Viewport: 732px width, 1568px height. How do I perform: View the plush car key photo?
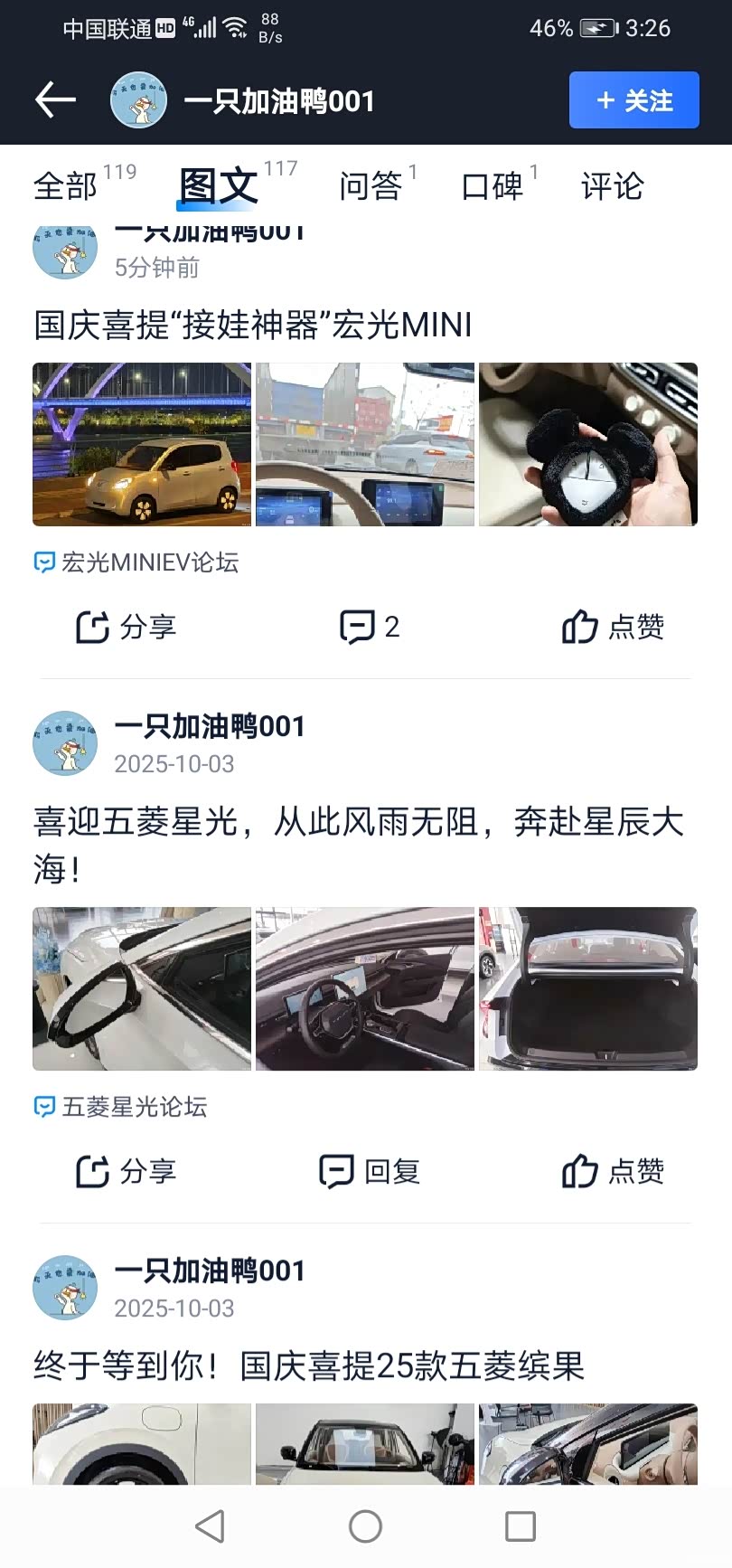point(588,444)
